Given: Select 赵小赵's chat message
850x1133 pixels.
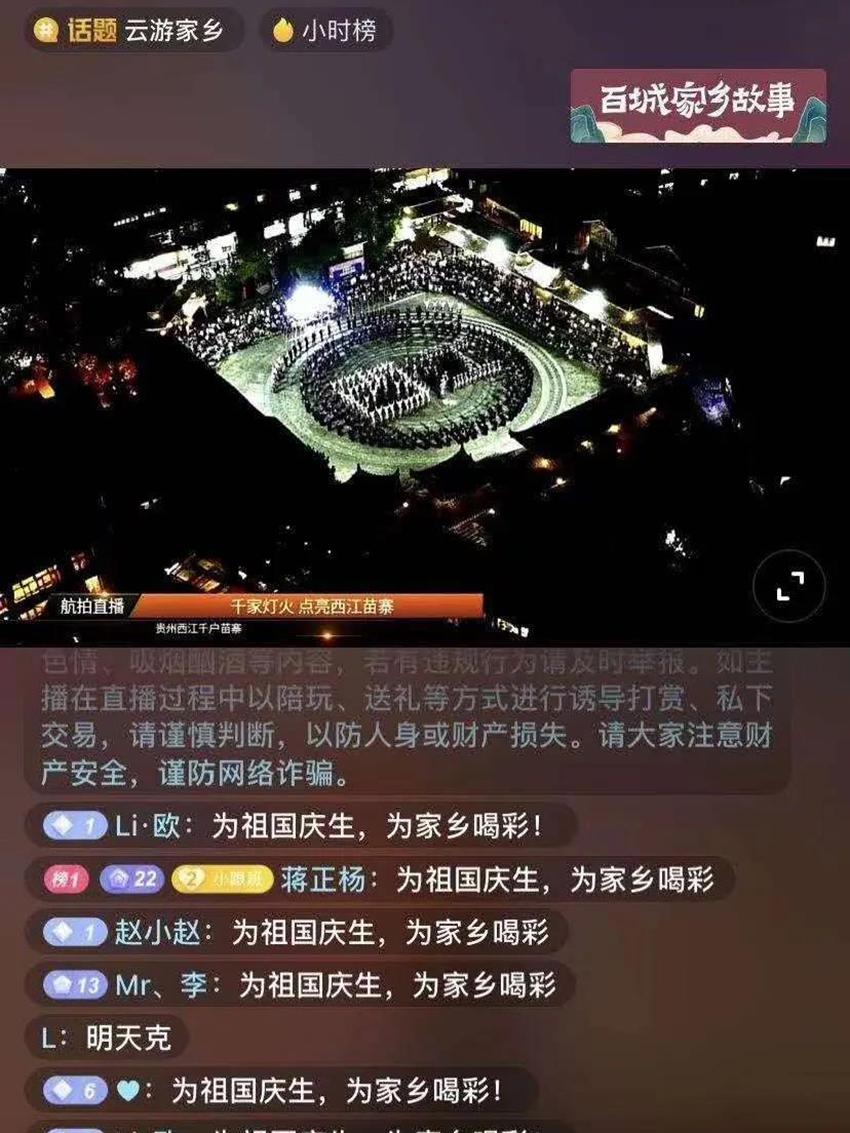Looking at the screenshot, I should 298,933.
